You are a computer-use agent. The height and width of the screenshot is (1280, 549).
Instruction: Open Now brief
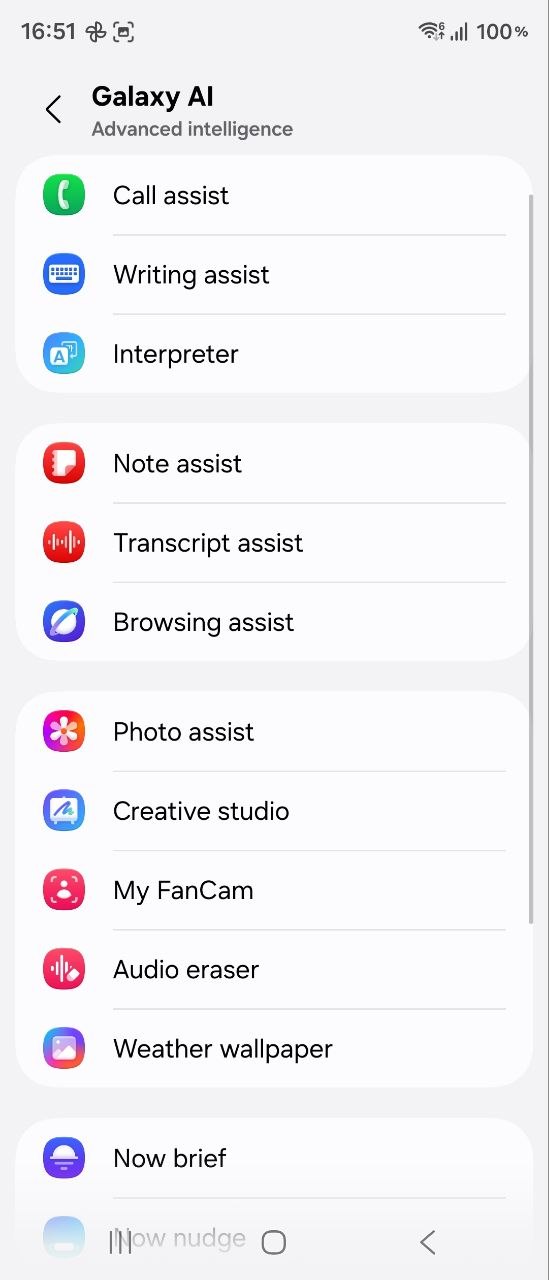274,1158
